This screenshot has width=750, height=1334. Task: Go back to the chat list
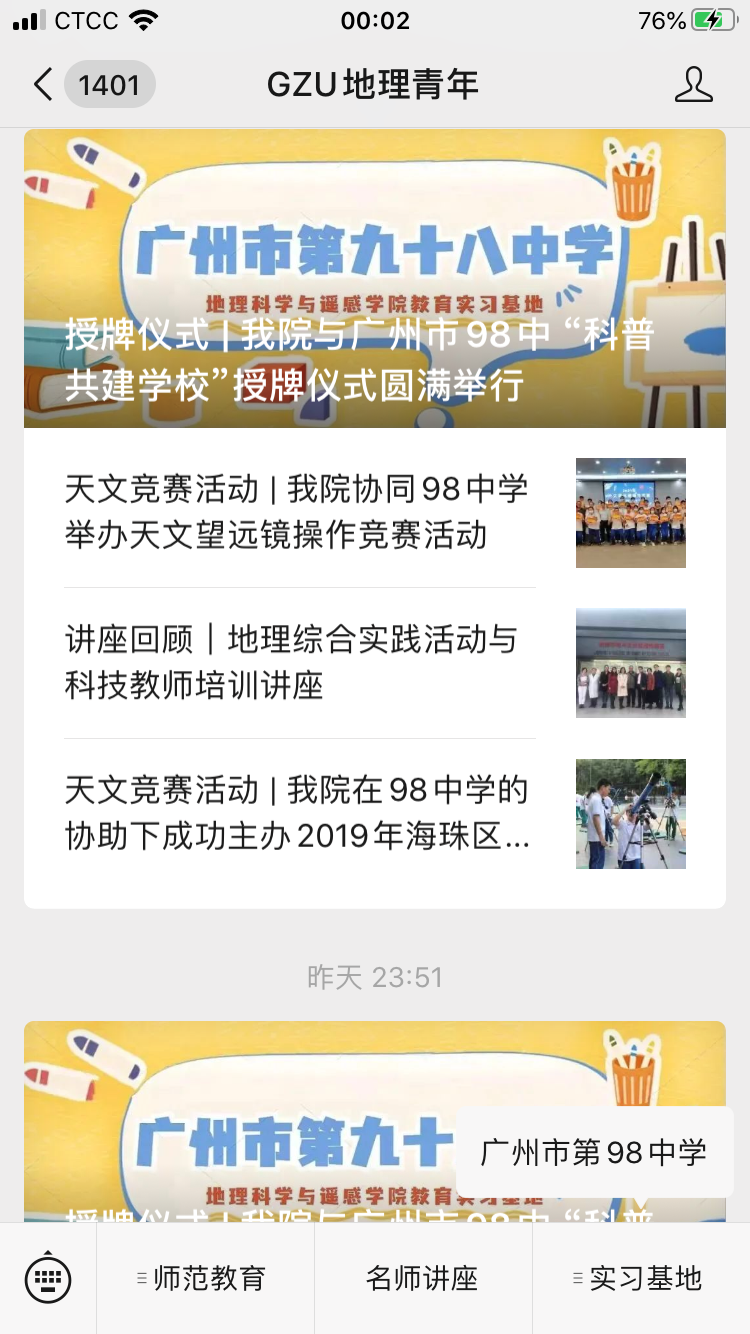(x=42, y=85)
